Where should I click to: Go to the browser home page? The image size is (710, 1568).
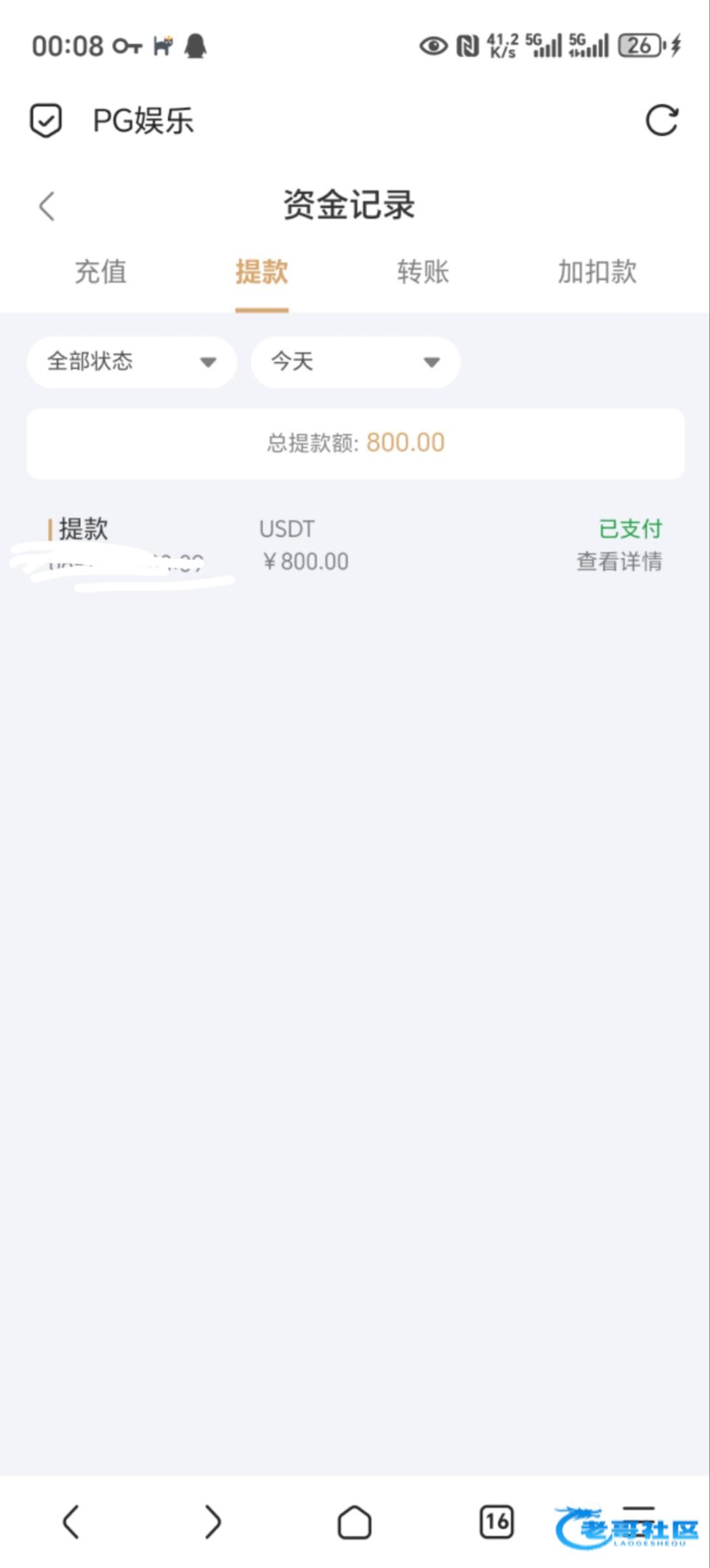point(355,1522)
